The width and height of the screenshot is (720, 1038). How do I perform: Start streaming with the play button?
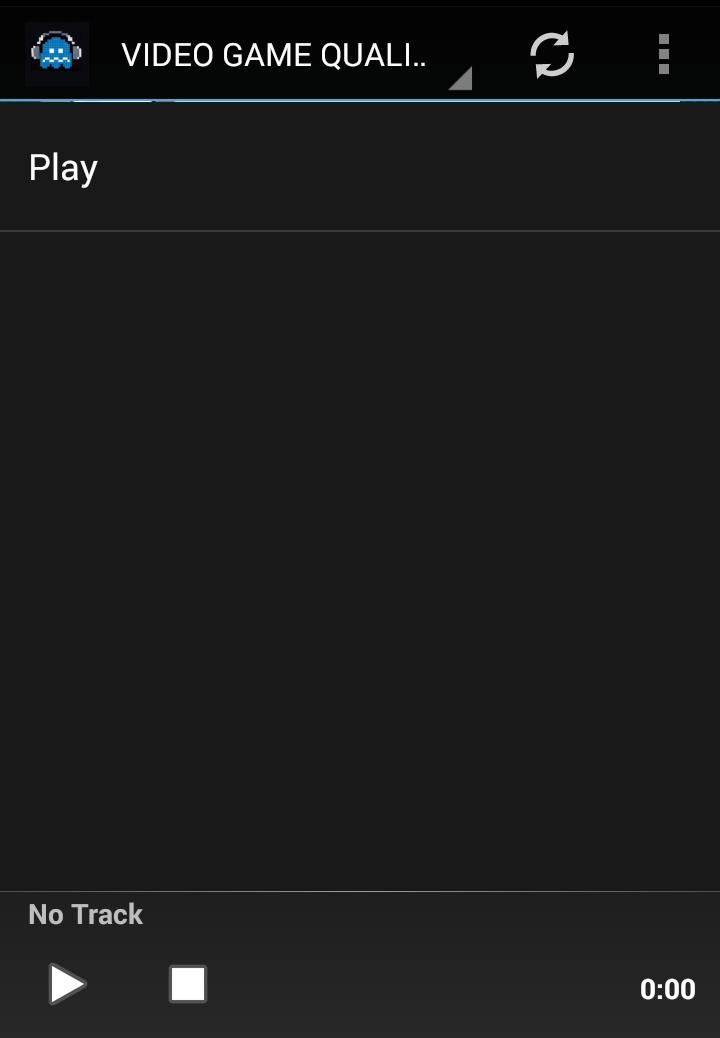pos(66,983)
